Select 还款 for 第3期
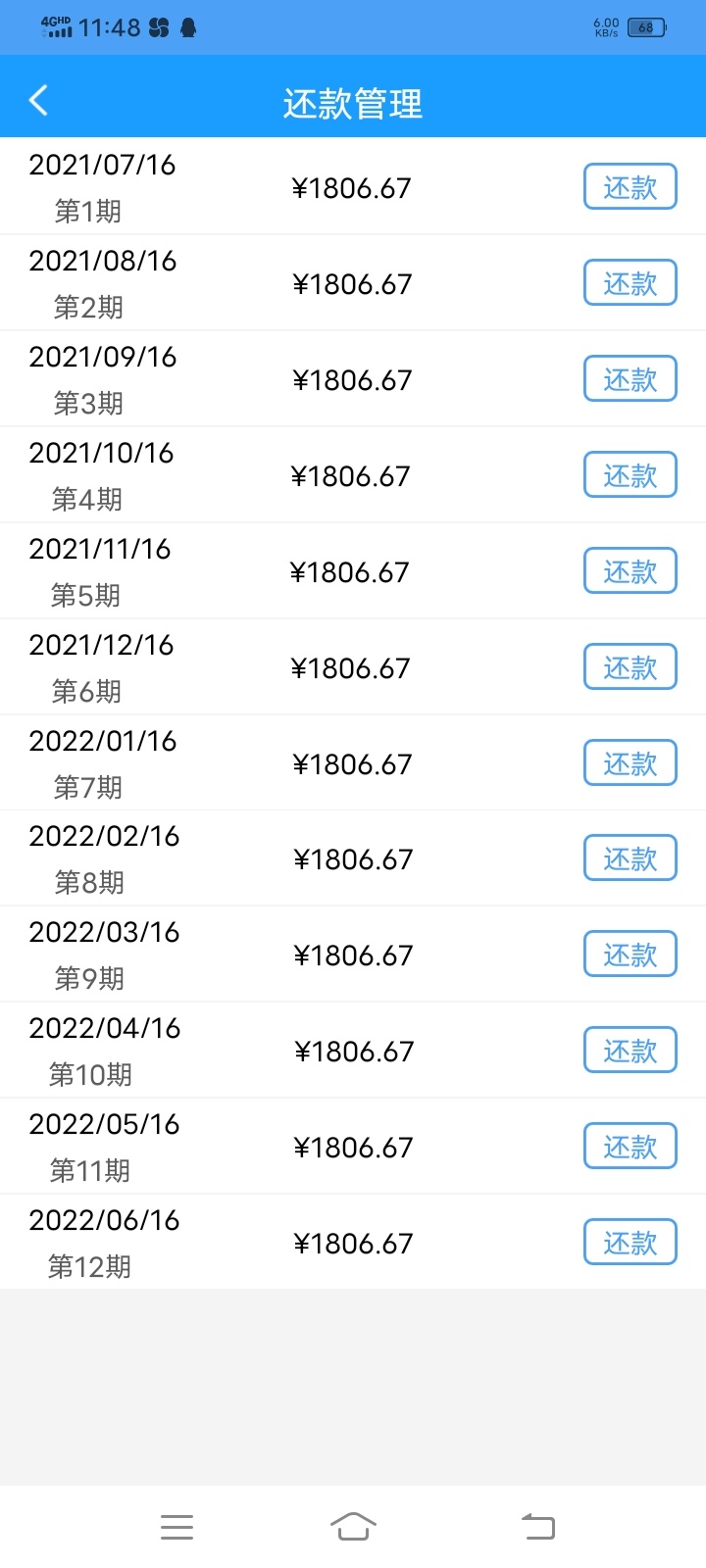 (630, 378)
